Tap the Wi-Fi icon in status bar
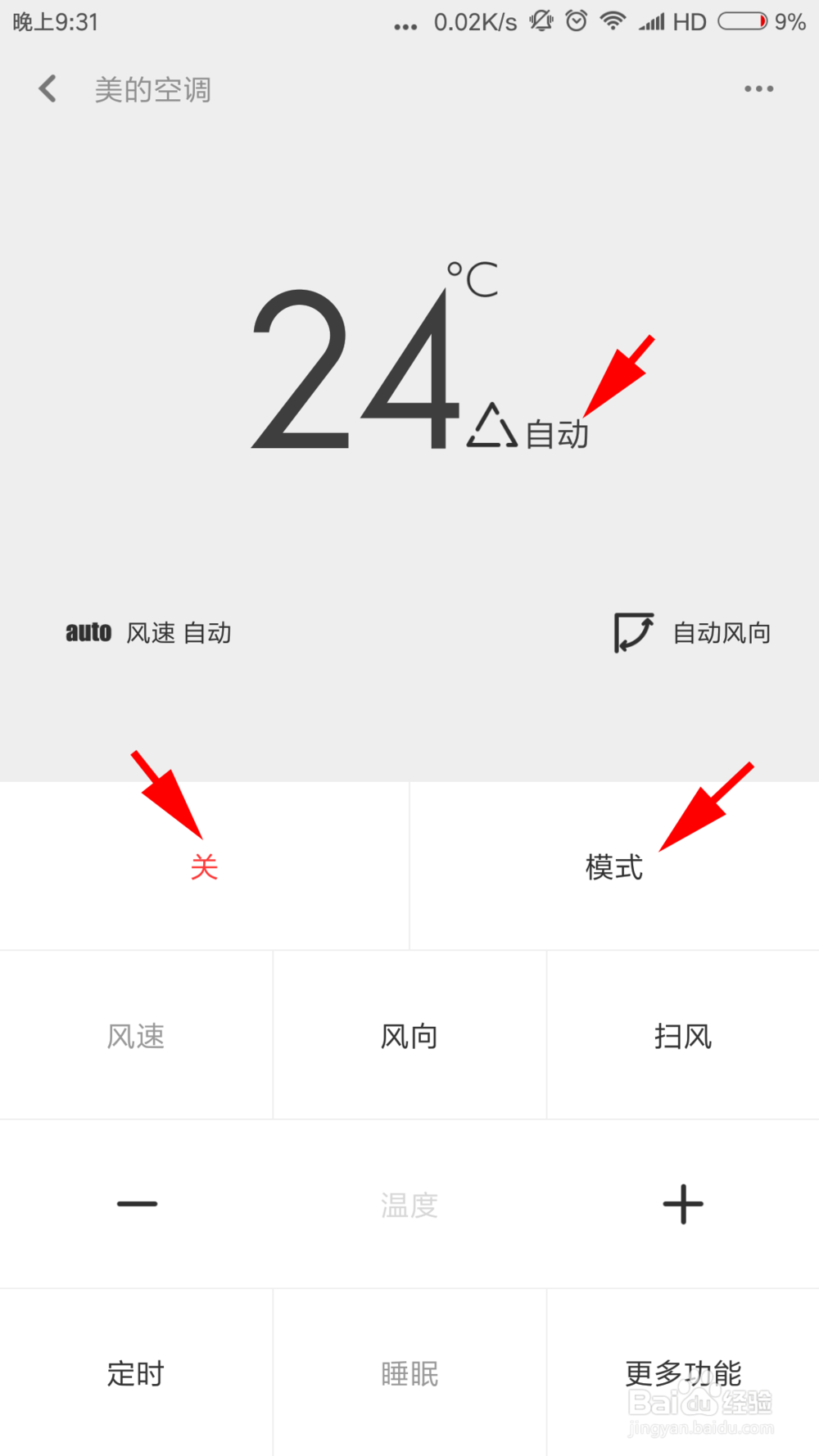The image size is (819, 1456). (x=613, y=20)
